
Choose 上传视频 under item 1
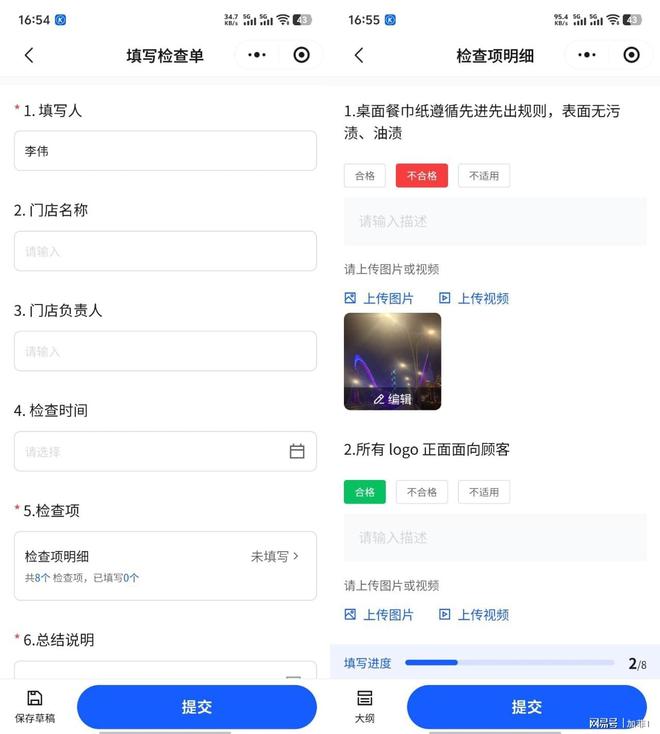[474, 298]
